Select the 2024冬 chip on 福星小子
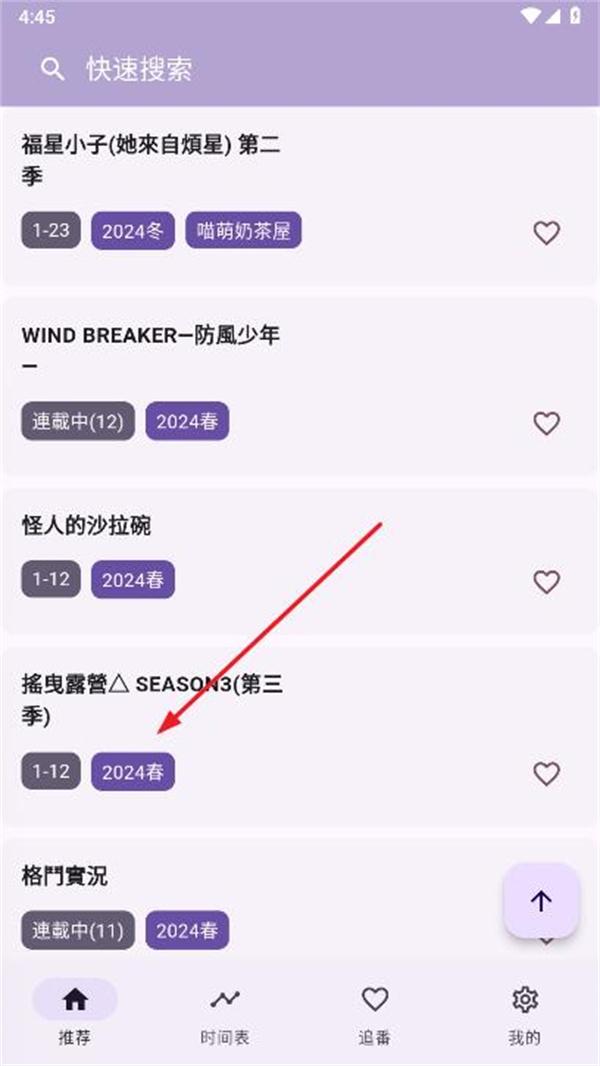Image resolution: width=600 pixels, height=1066 pixels. point(133,231)
